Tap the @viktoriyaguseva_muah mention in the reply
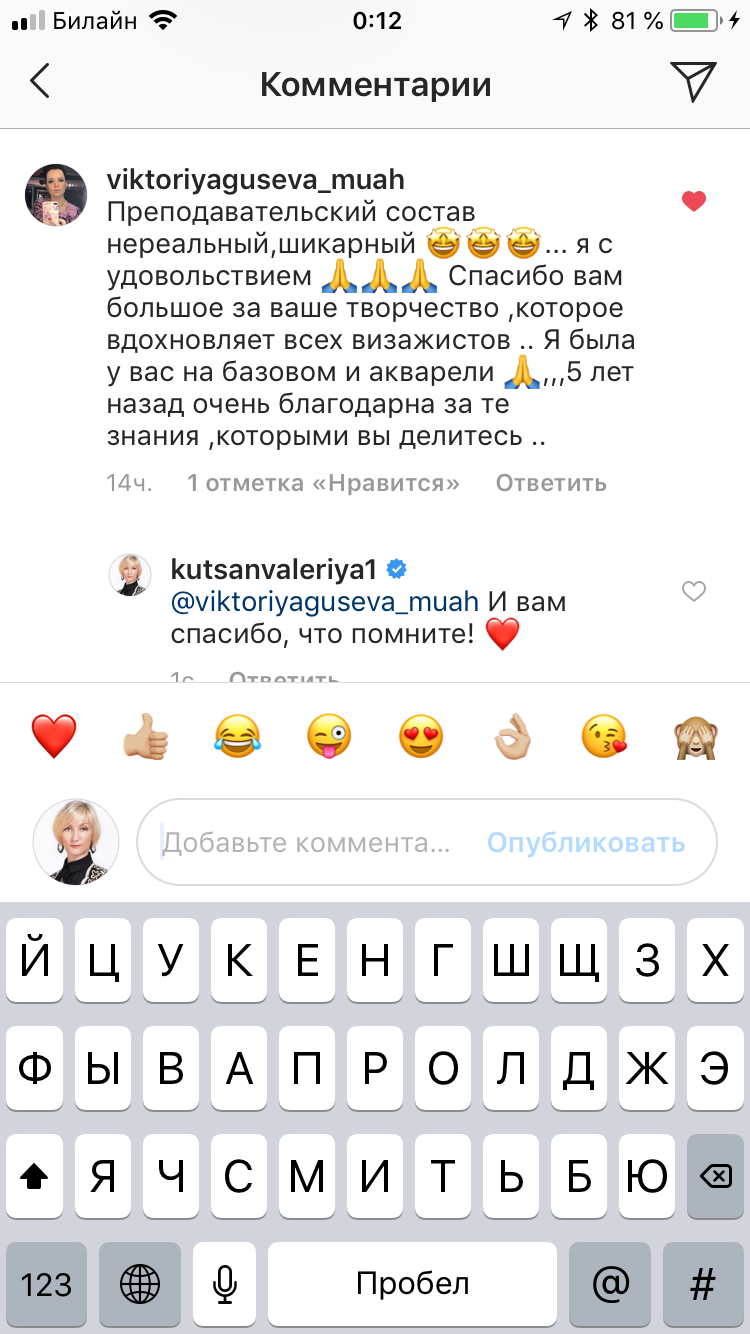 [325, 602]
